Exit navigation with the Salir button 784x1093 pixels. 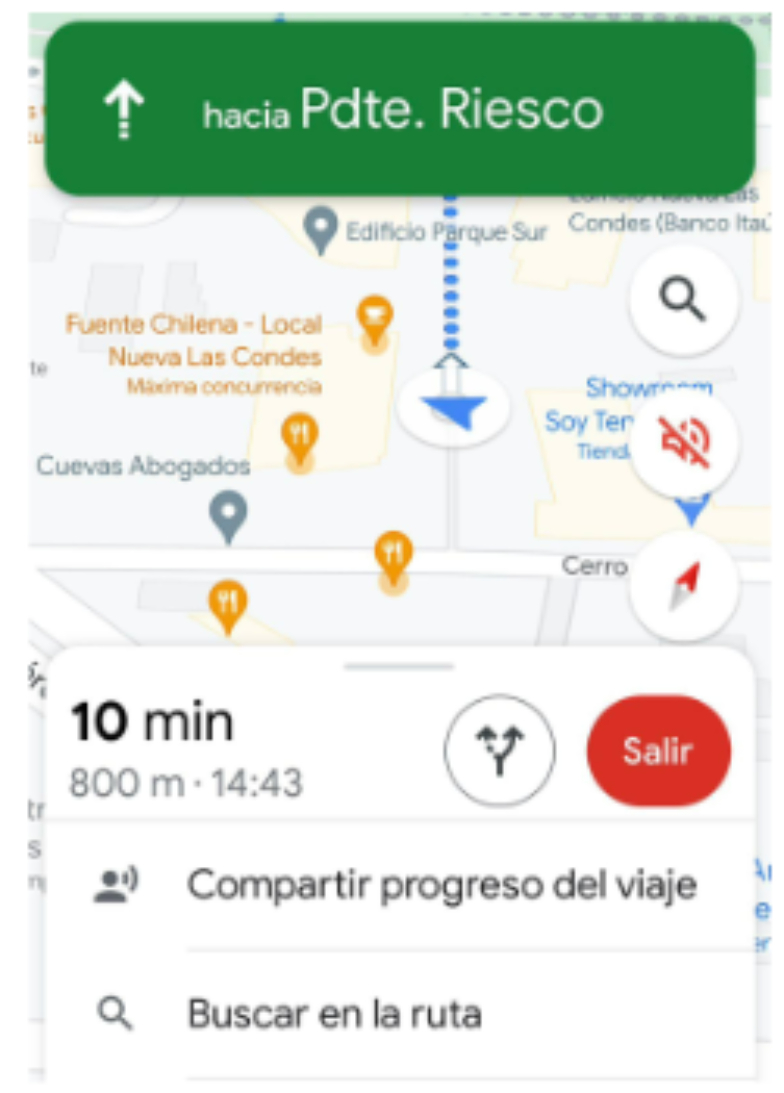[658, 751]
